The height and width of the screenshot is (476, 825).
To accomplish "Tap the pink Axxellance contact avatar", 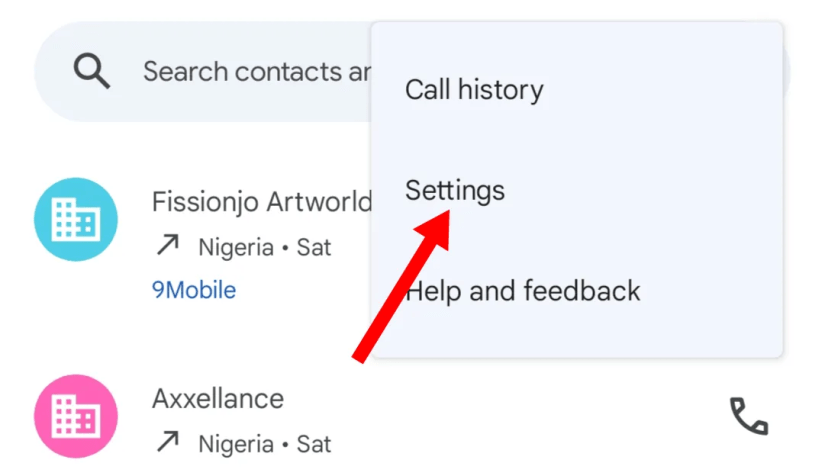I will 76,416.
